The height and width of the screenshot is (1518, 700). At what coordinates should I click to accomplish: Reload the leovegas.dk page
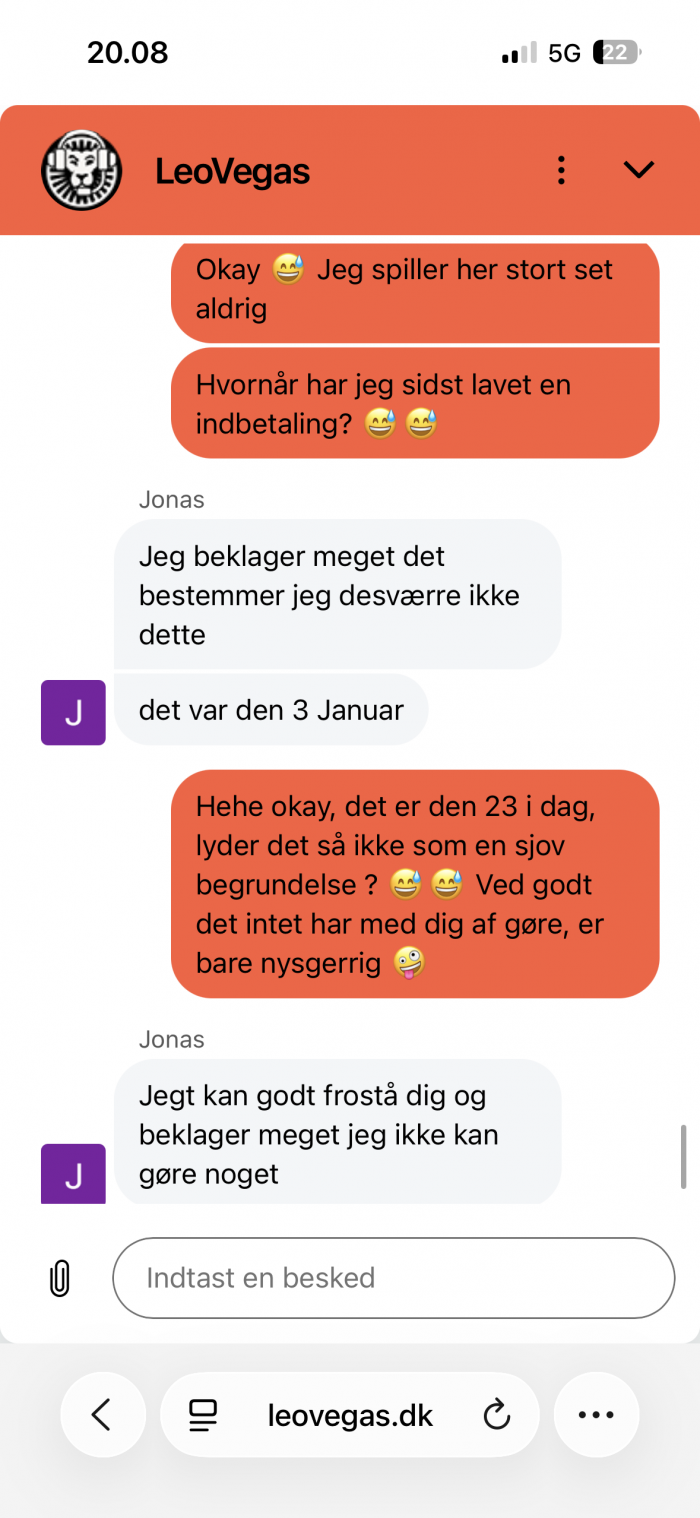click(x=496, y=1415)
